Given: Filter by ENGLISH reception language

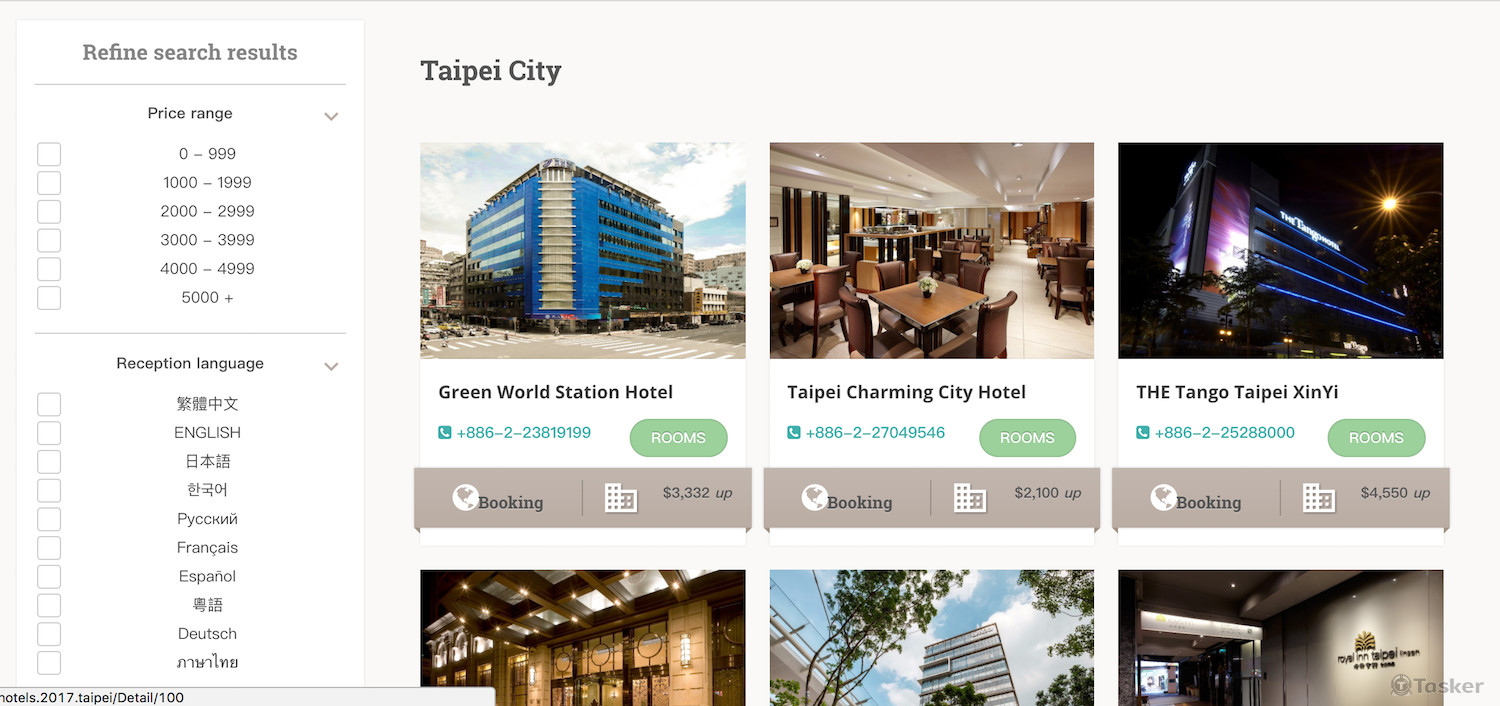Looking at the screenshot, I should click(x=49, y=433).
